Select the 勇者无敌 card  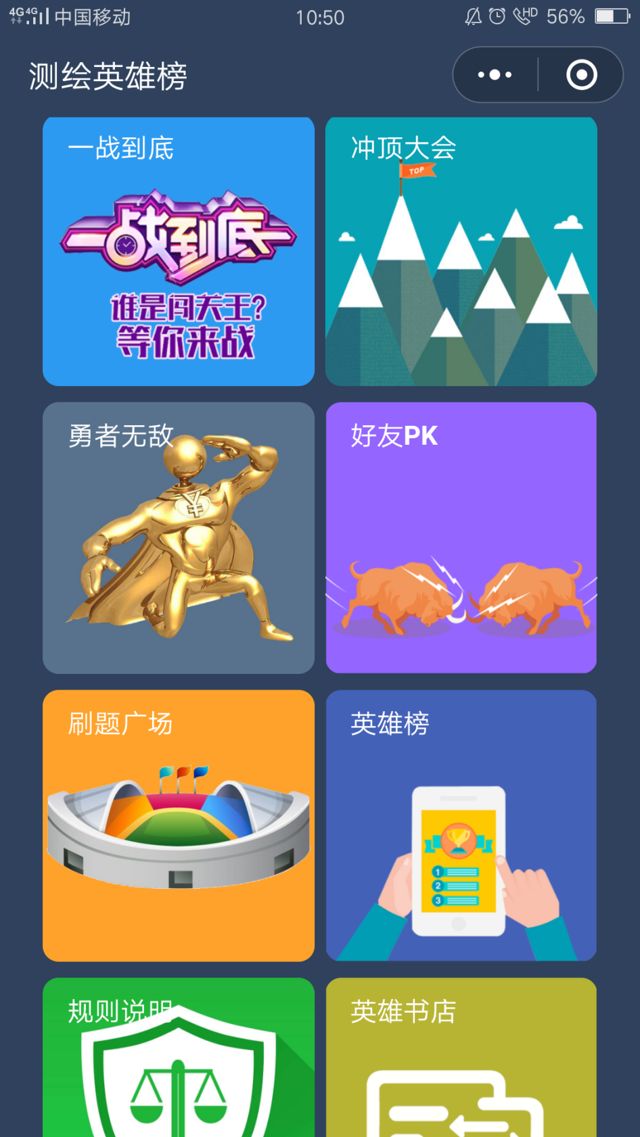(x=178, y=538)
